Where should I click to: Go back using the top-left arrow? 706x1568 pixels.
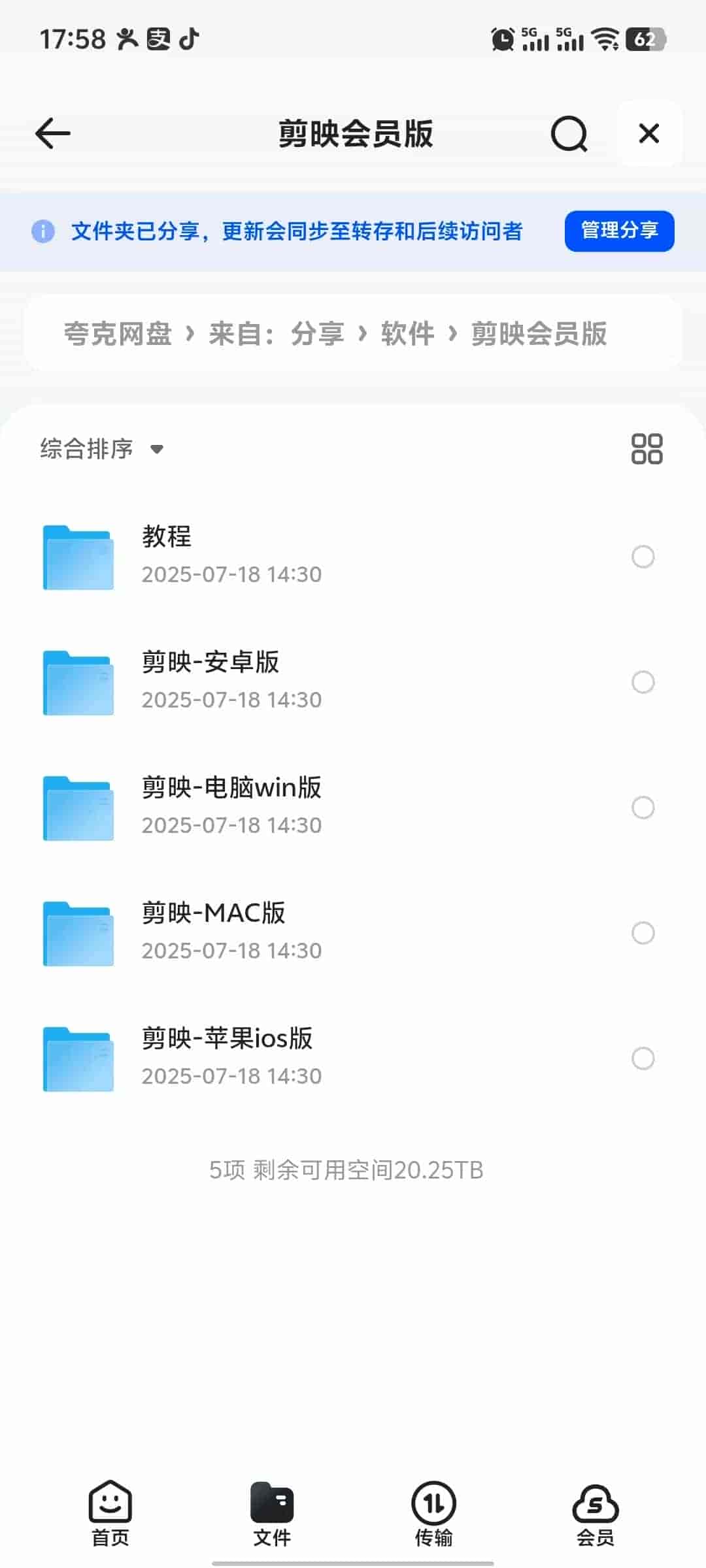pos(53,133)
